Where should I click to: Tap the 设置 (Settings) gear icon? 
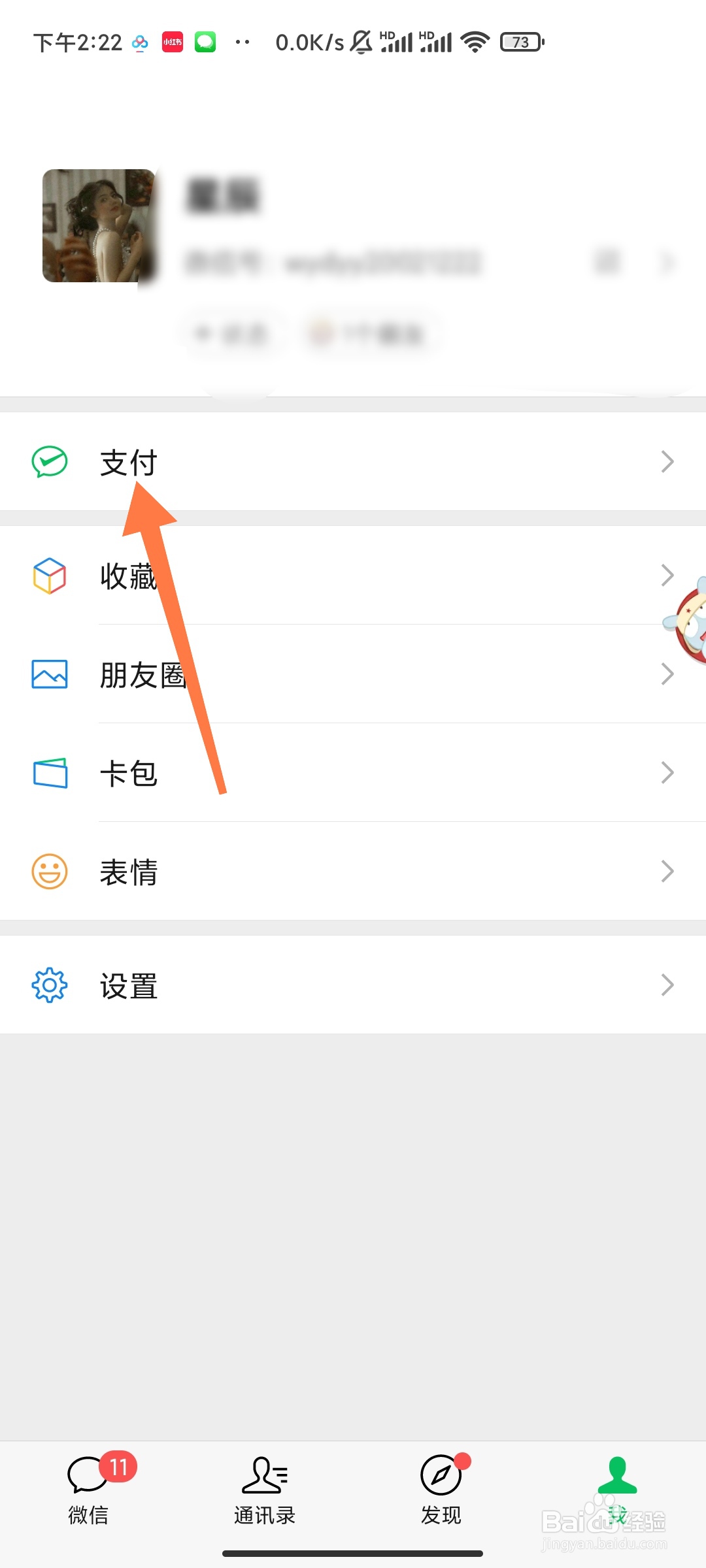coord(49,985)
